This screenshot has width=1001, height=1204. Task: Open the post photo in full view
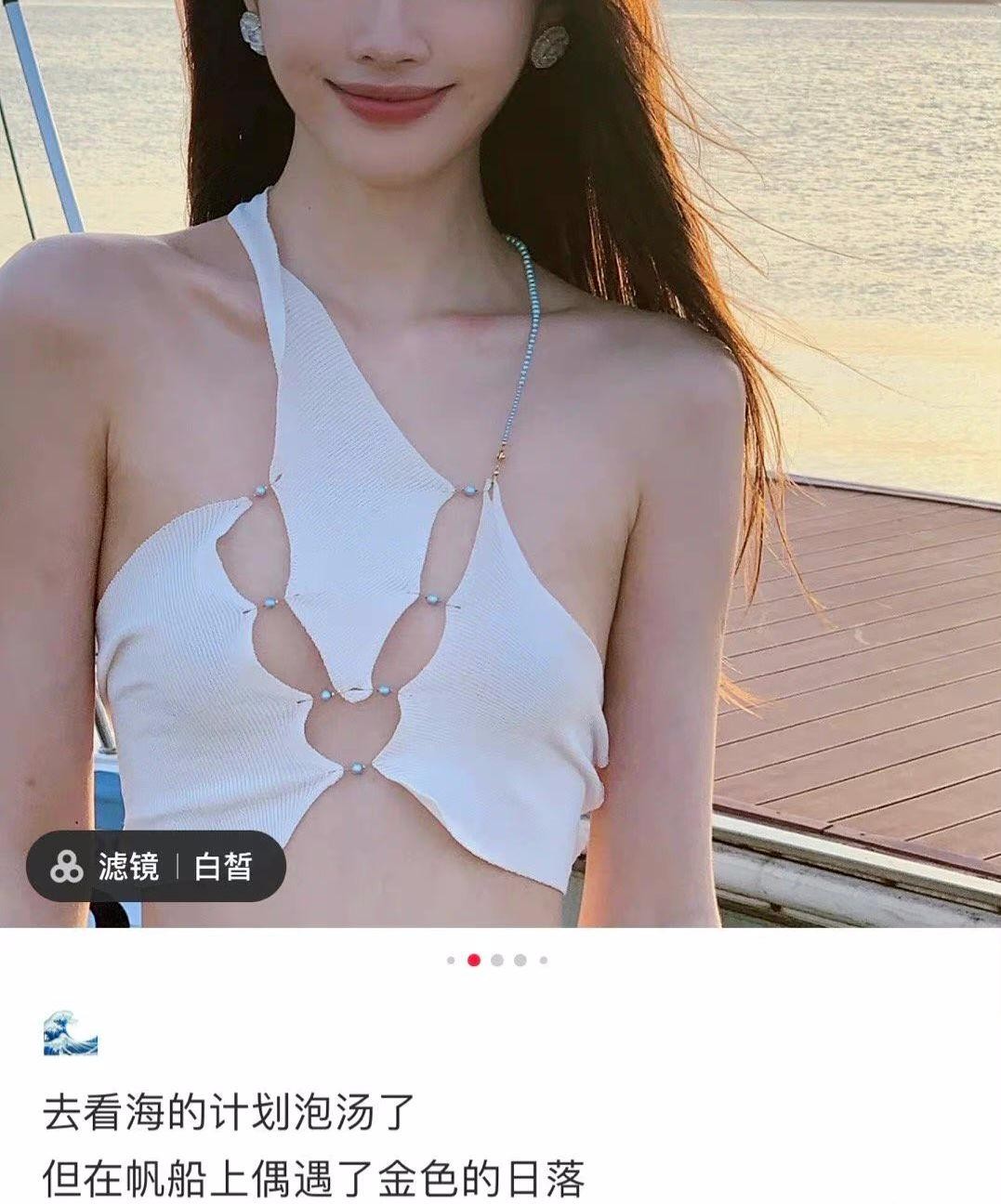(500, 418)
